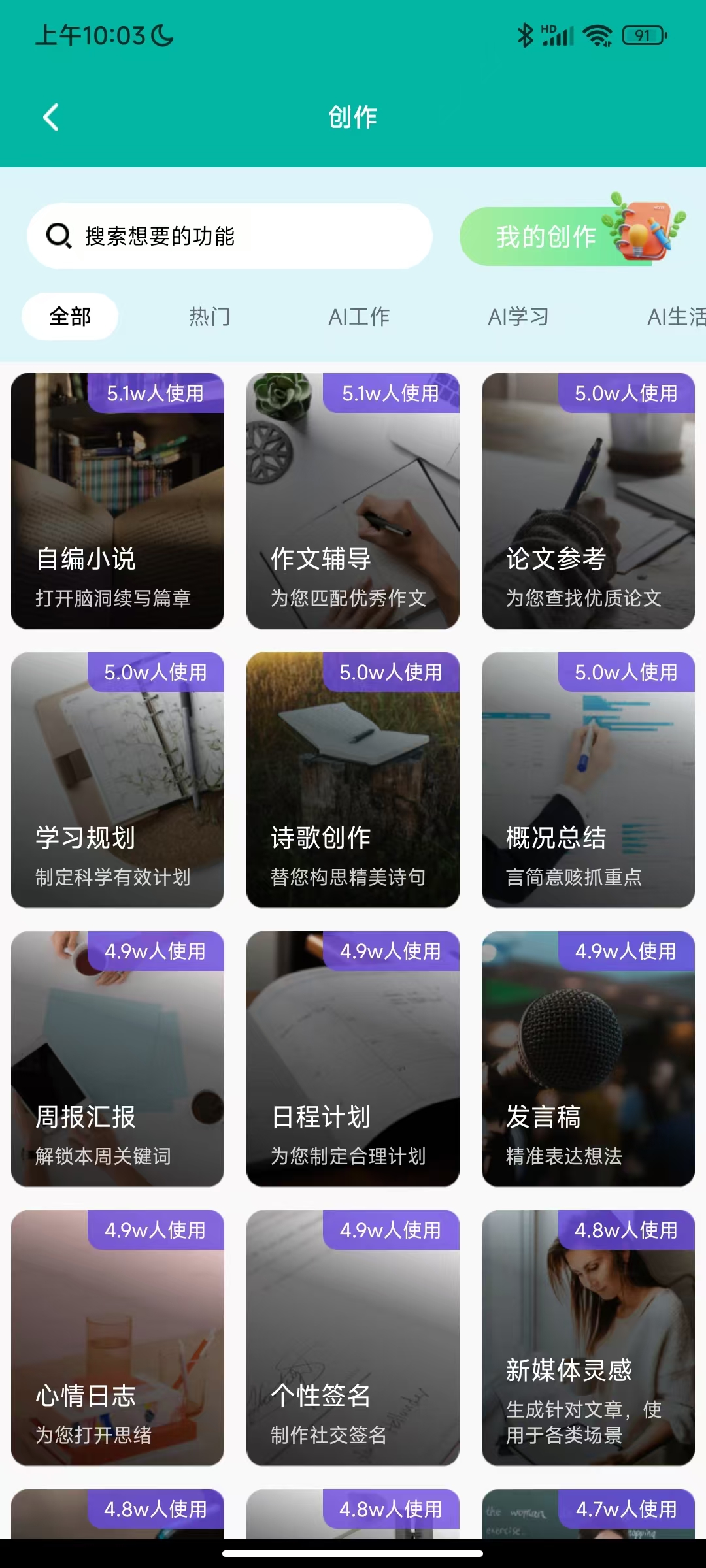
Task: Tap the 搜索想要的功能 search box
Action: 229,237
